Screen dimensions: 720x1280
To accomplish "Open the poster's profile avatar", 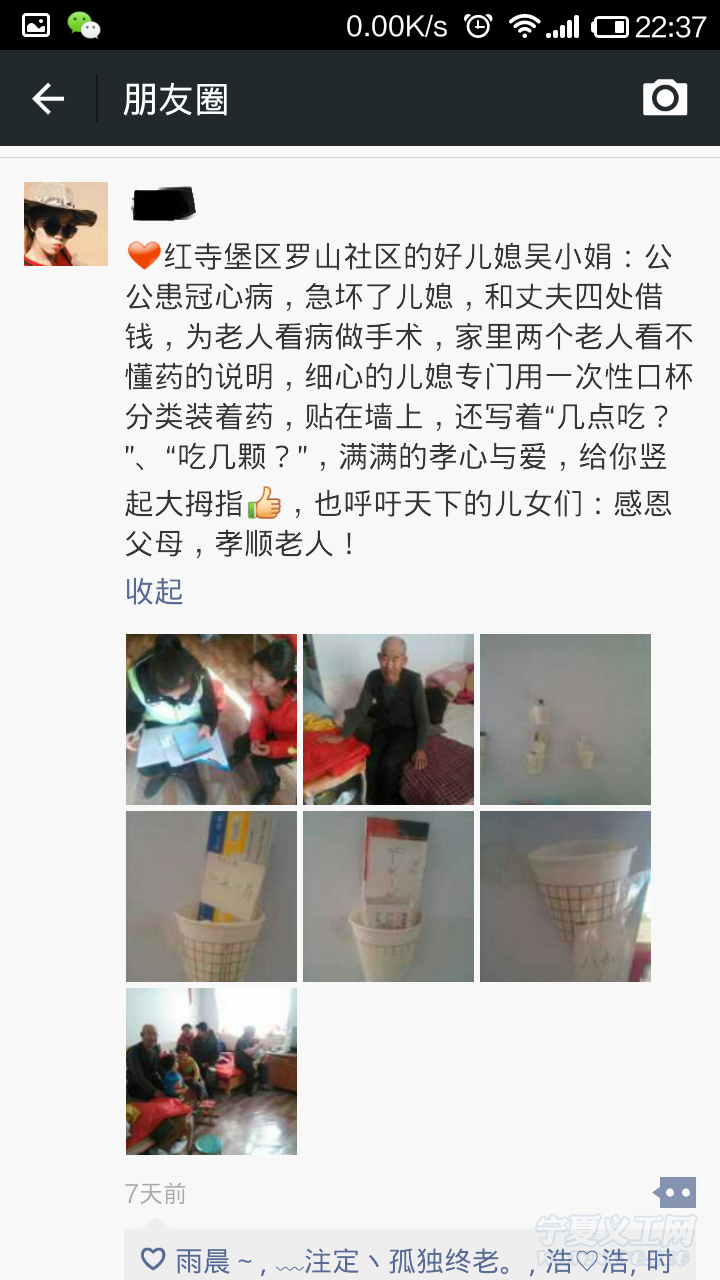I will (66, 224).
